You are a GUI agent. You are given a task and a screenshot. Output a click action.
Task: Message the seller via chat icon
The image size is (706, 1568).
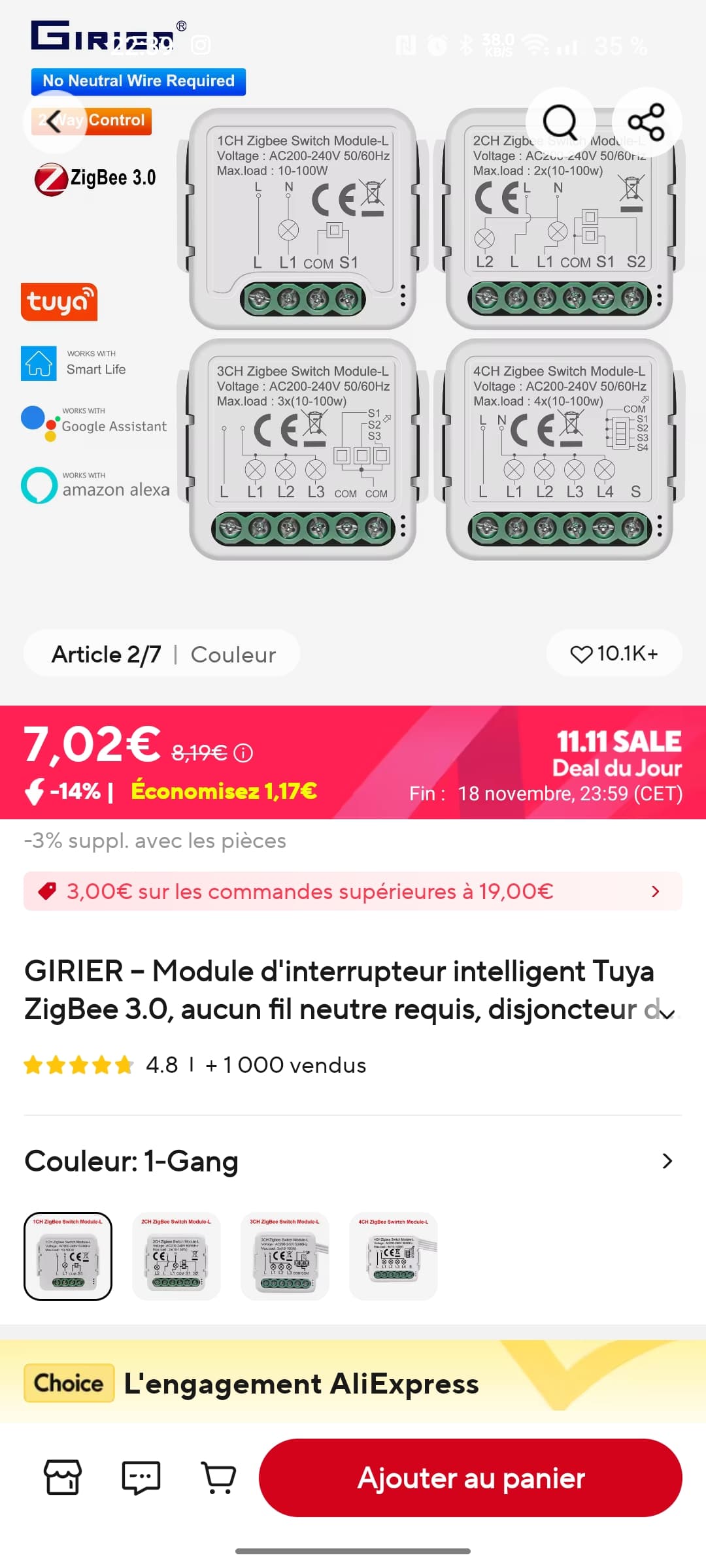click(141, 1477)
